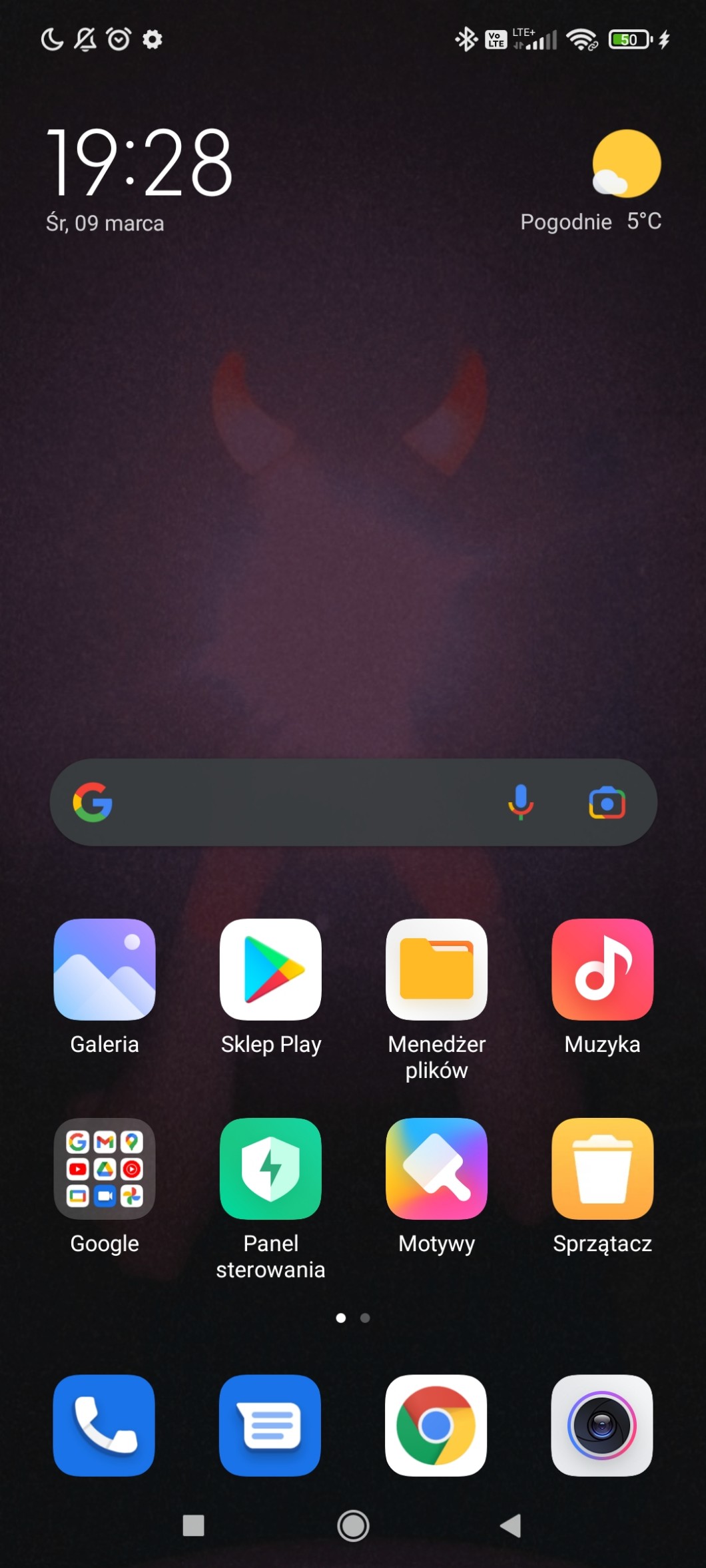Start the Muzyka app
Screen dimensions: 706x1568
pyautogui.click(x=602, y=969)
